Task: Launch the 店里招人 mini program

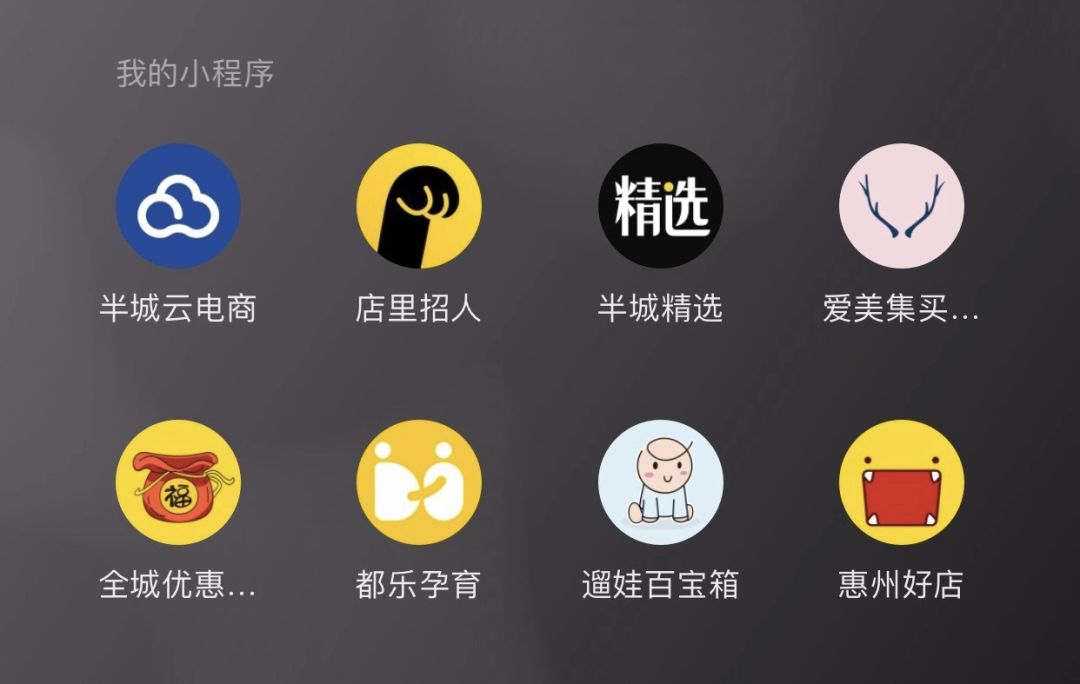Action: coord(419,206)
